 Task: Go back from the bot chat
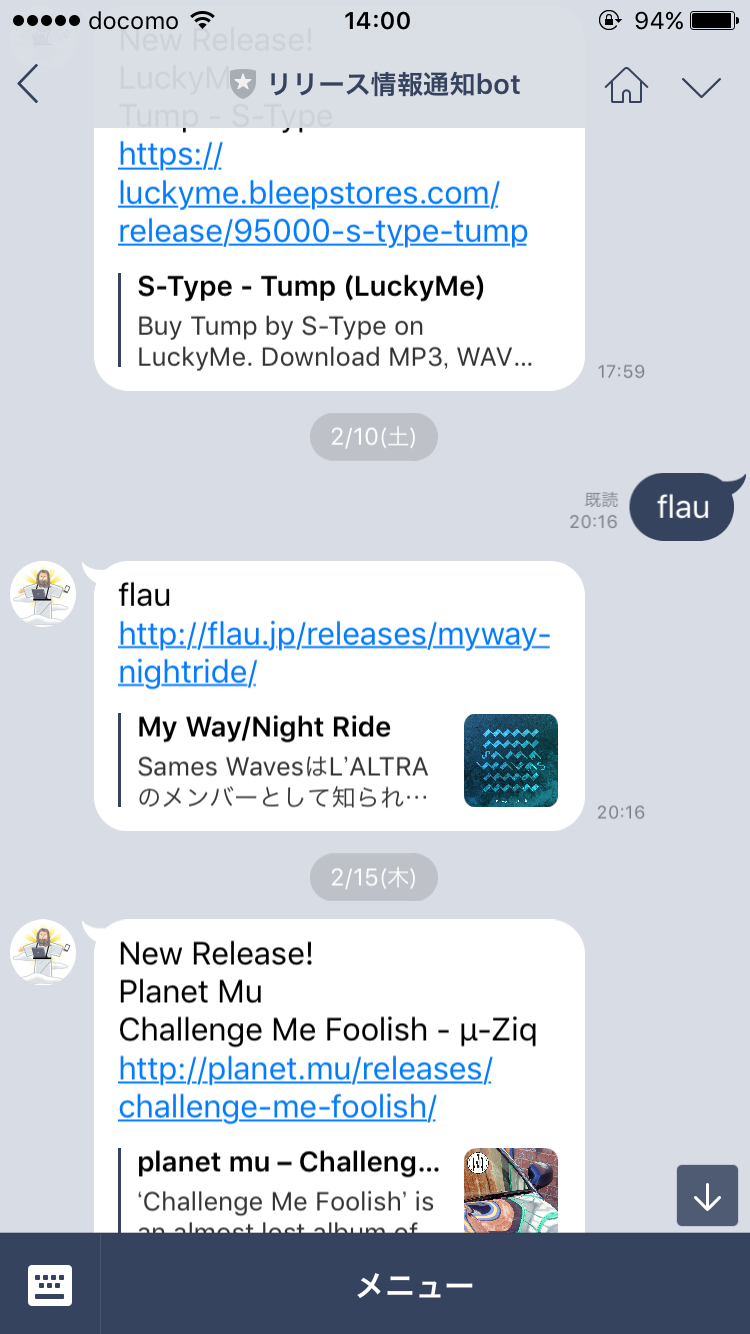pos(29,84)
